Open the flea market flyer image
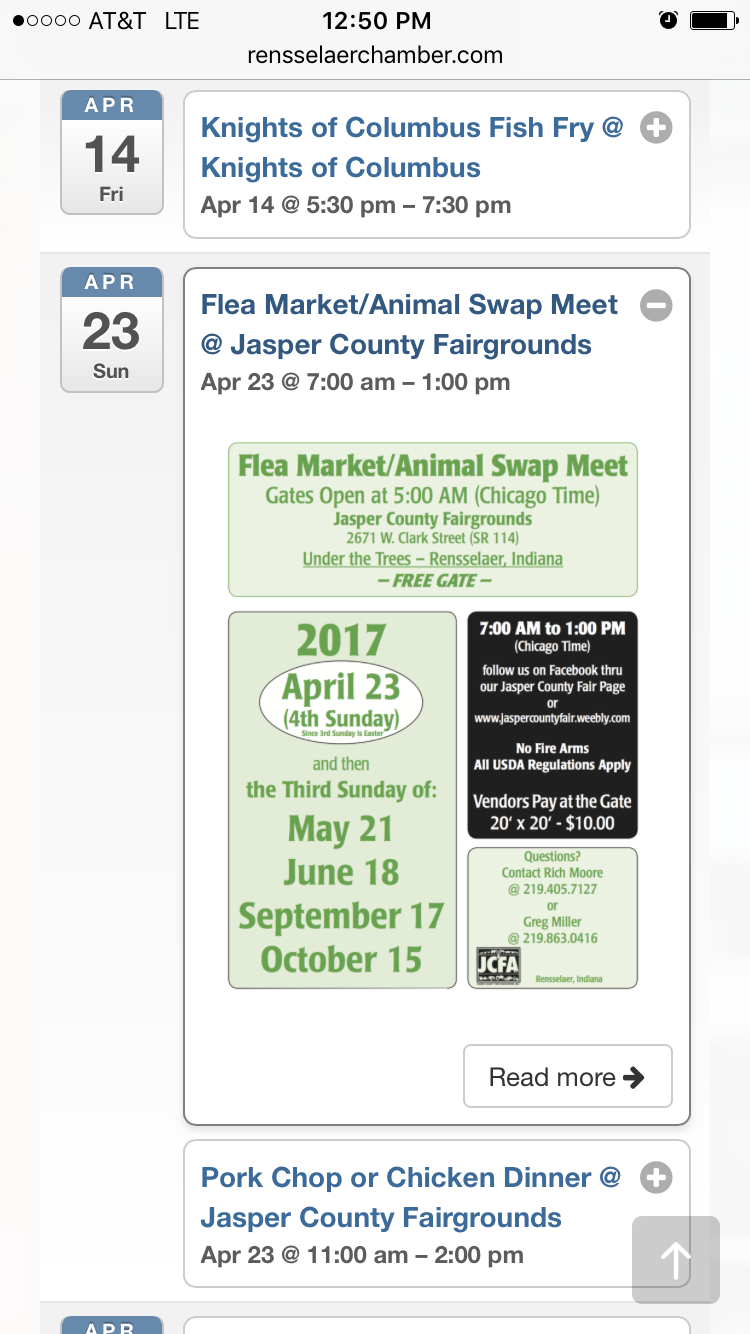Image resolution: width=750 pixels, height=1334 pixels. pos(432,715)
